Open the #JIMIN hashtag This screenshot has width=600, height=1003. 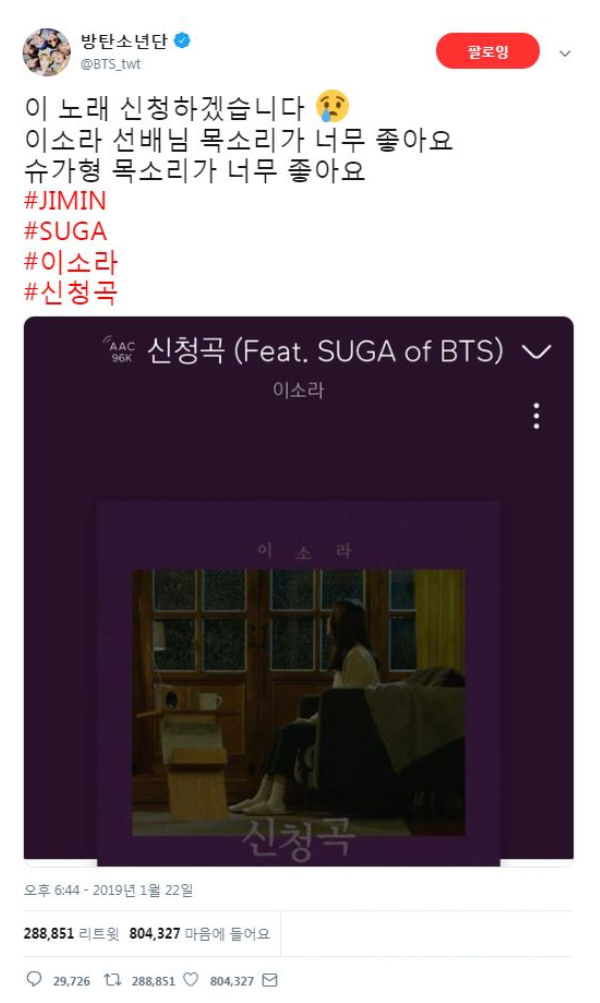64,201
